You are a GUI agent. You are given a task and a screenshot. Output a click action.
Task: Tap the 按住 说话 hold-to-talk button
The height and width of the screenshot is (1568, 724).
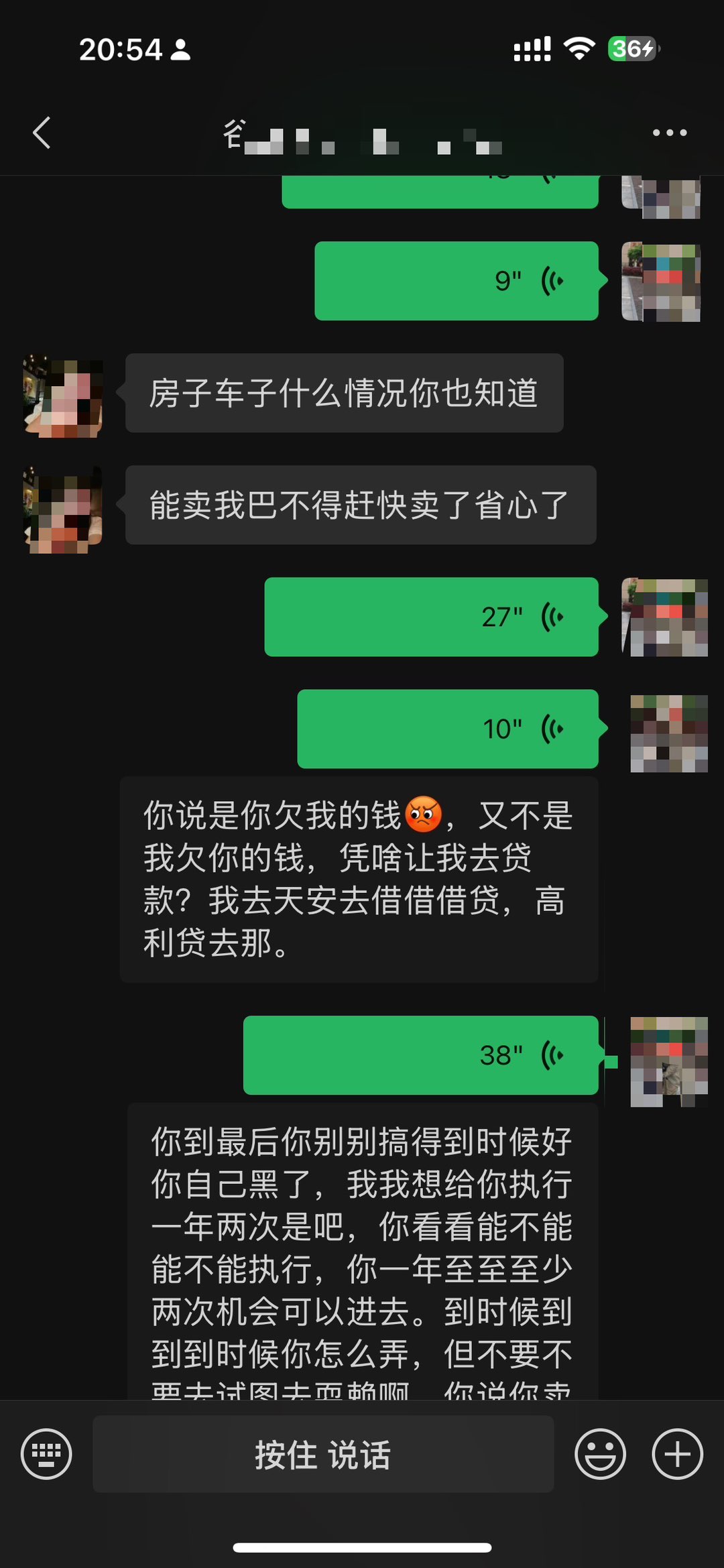[322, 1454]
